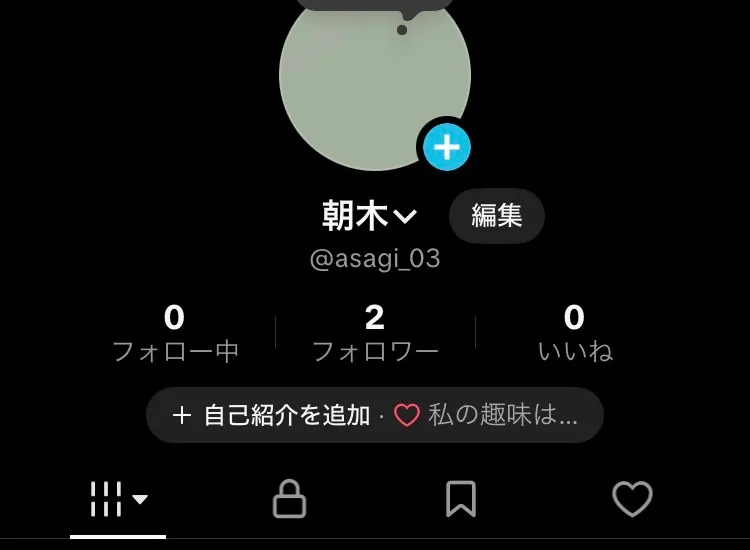The width and height of the screenshot is (750, 550).
Task: Tap the blue plus badge on avatar
Action: click(x=446, y=147)
